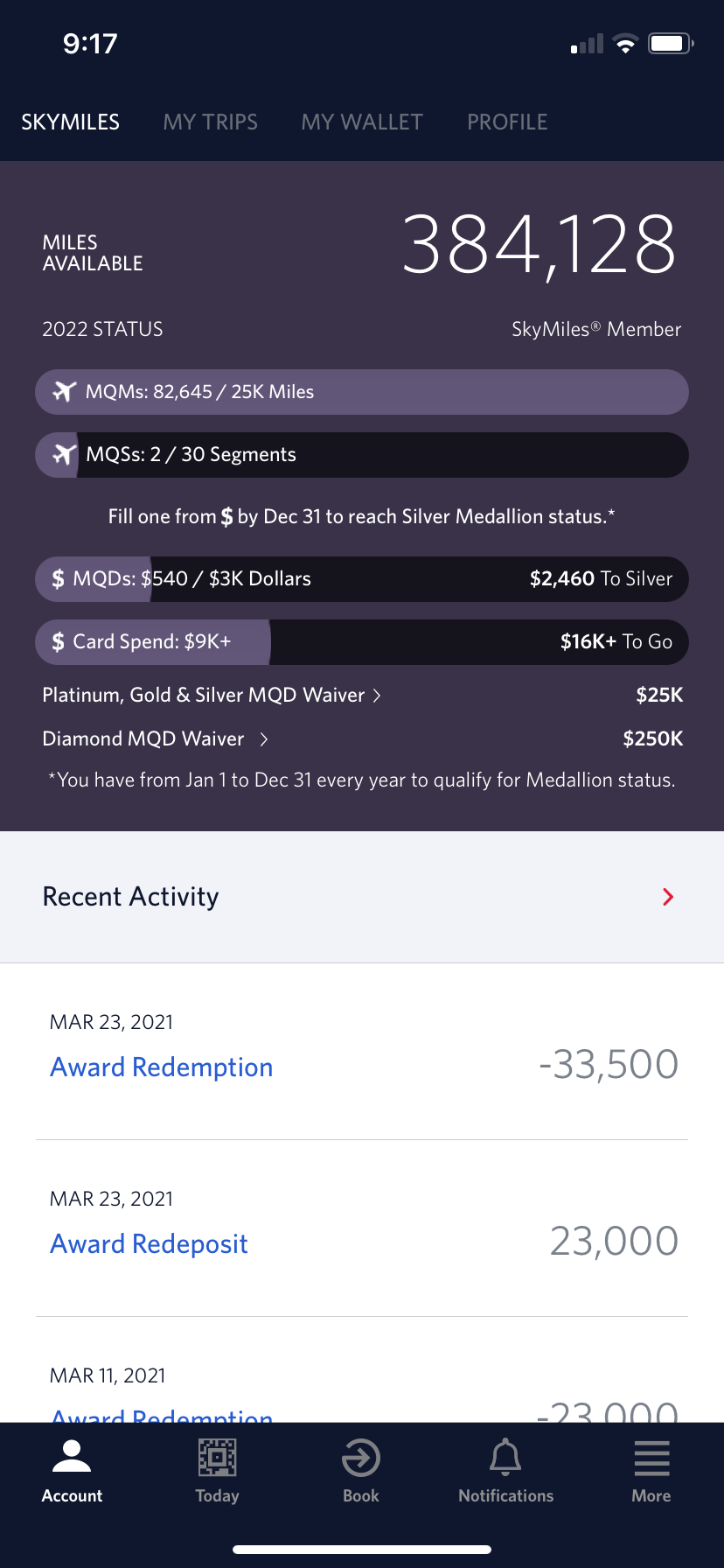
Task: Expand Recent Activity with the red chevron
Action: [x=668, y=897]
